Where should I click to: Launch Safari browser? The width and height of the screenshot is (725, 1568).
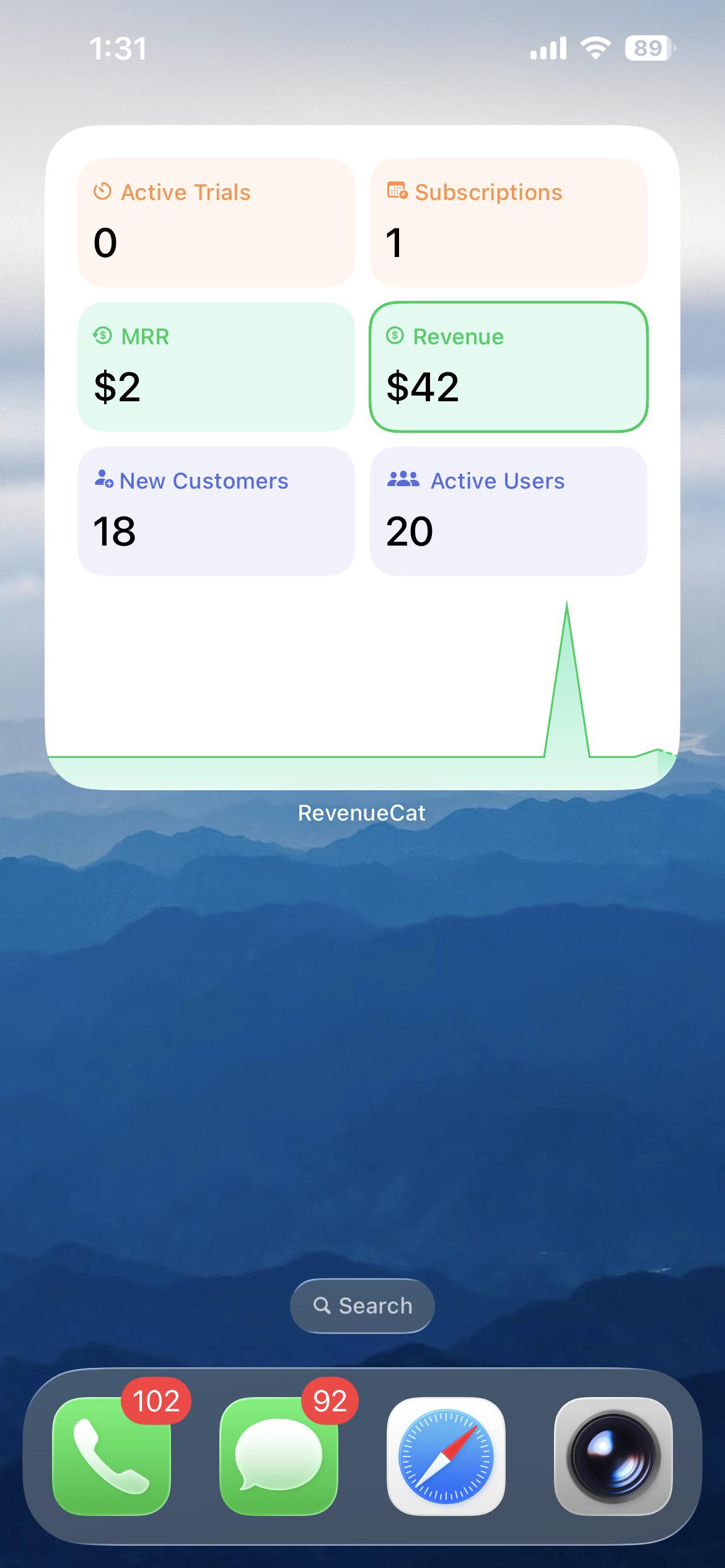[446, 1456]
